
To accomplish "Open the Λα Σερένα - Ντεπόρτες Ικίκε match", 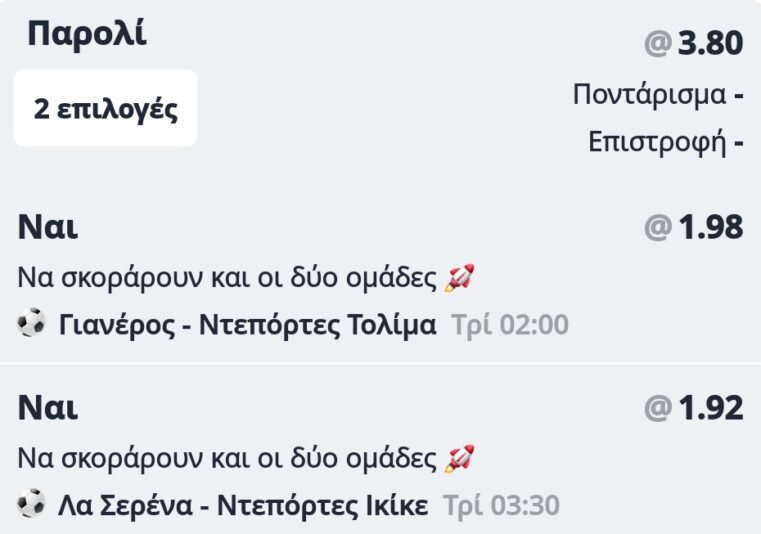I will pyautogui.click(x=243, y=505).
